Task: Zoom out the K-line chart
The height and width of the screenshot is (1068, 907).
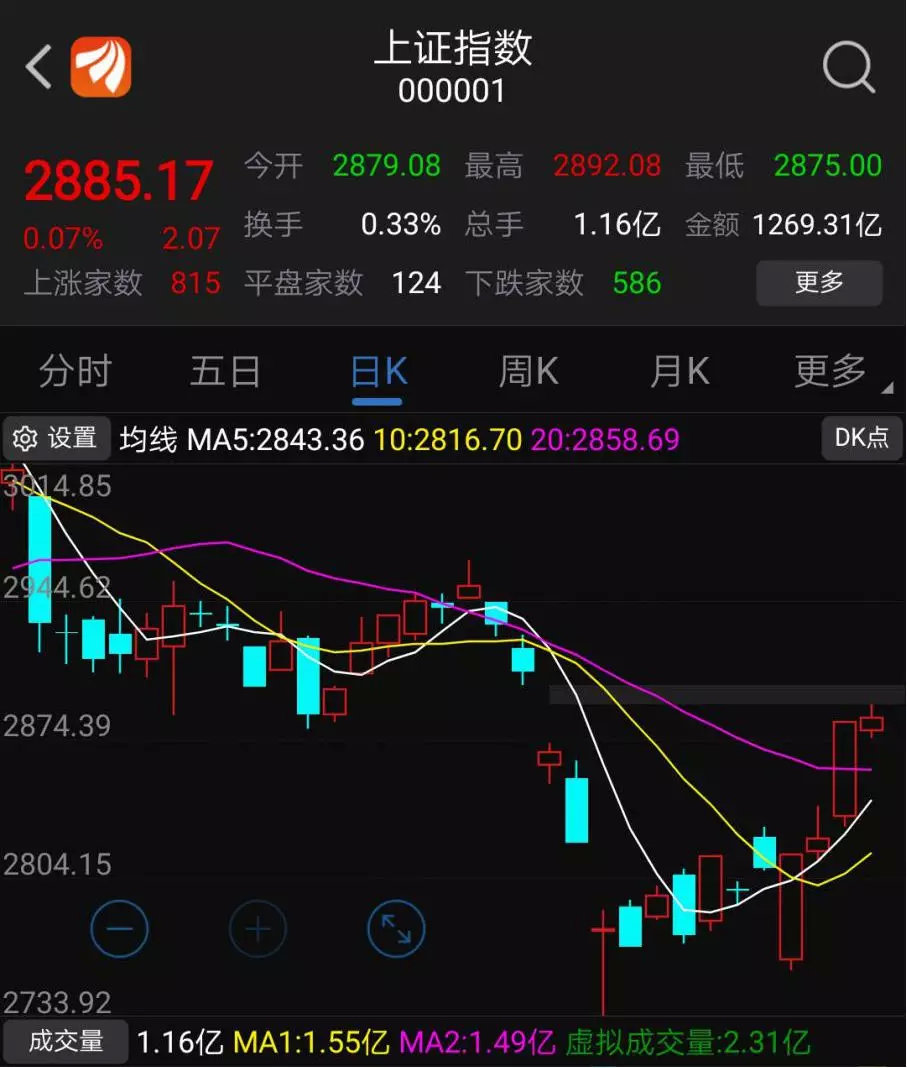Action: 119,929
